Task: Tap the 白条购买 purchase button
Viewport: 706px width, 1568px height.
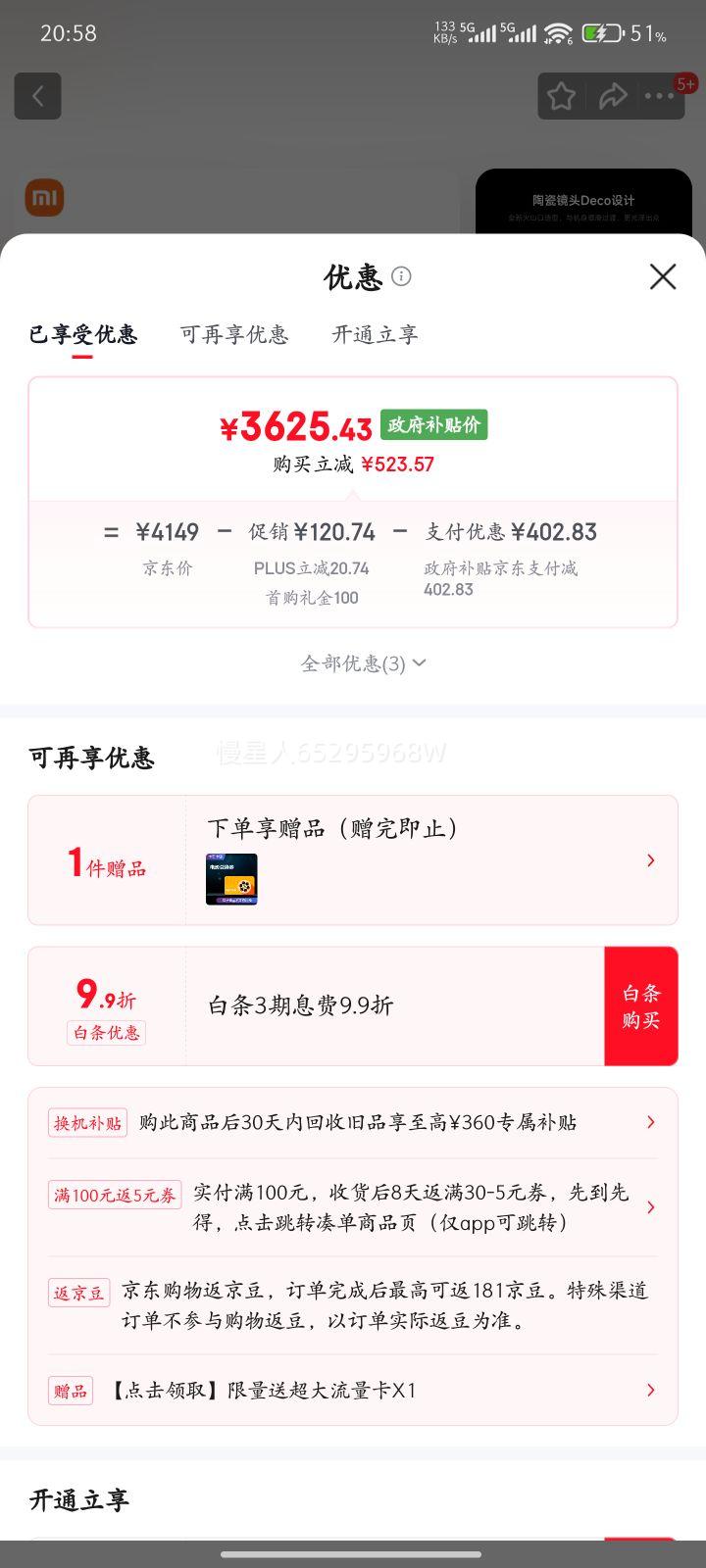Action: click(641, 1005)
